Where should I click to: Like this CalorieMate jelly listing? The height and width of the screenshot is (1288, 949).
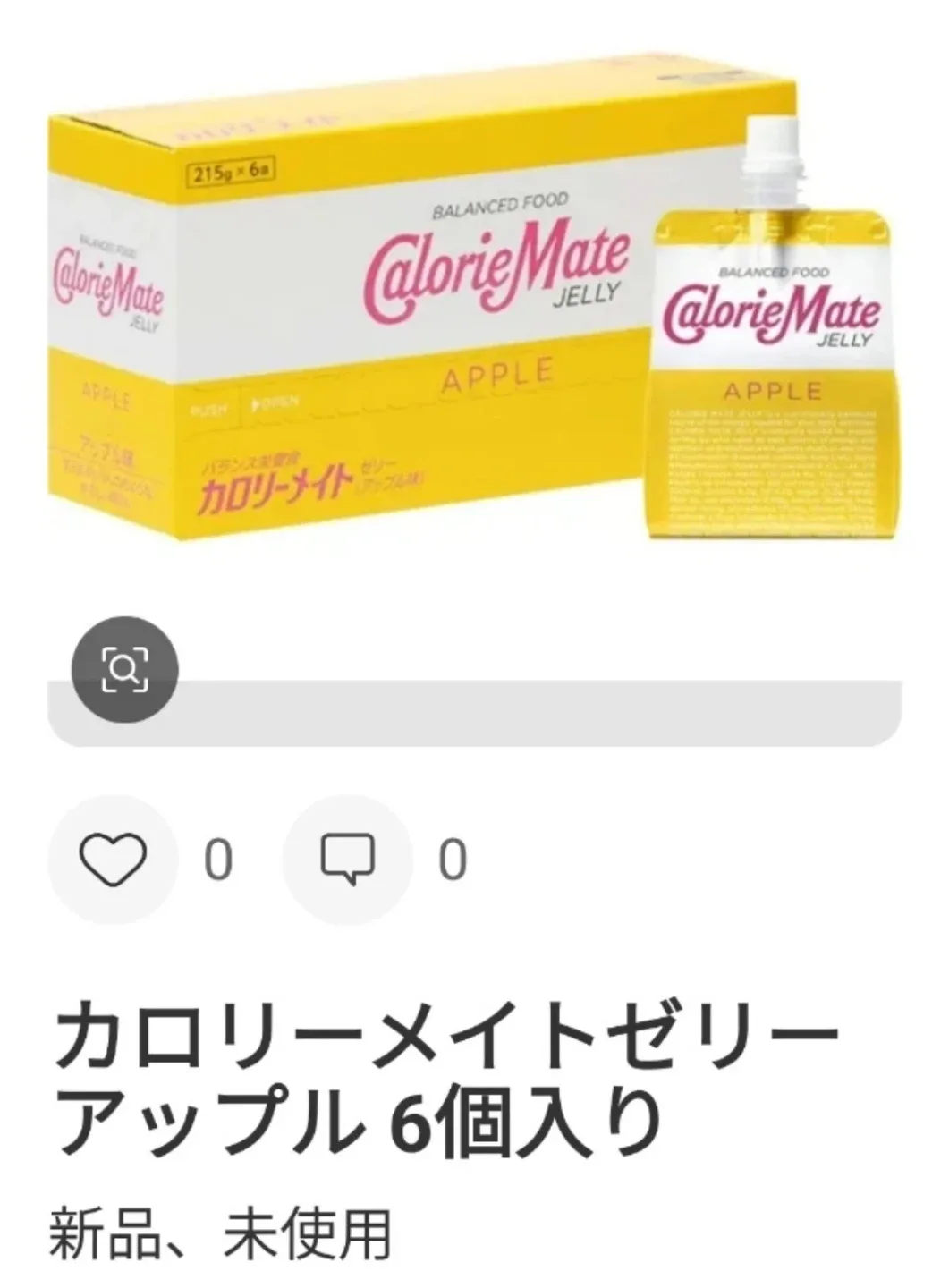point(113,860)
